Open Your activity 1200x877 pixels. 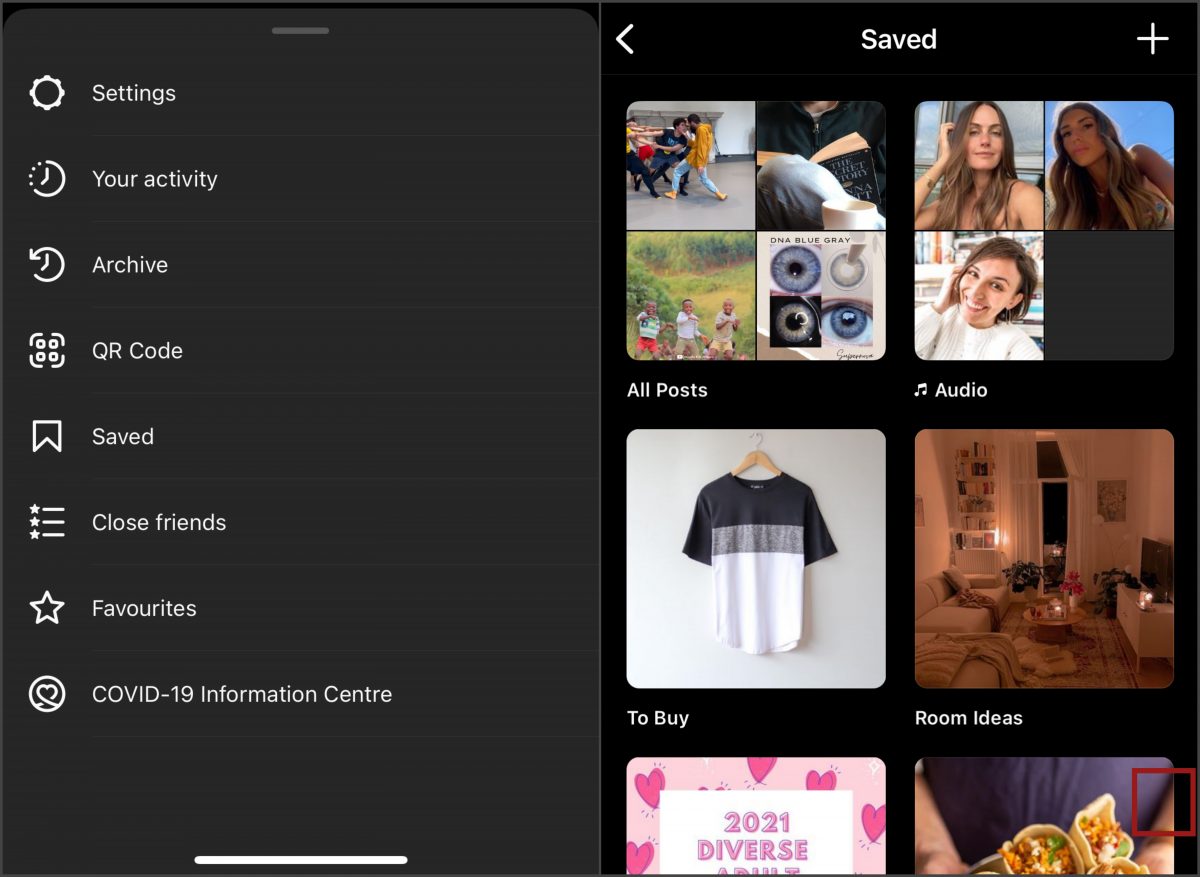(154, 179)
